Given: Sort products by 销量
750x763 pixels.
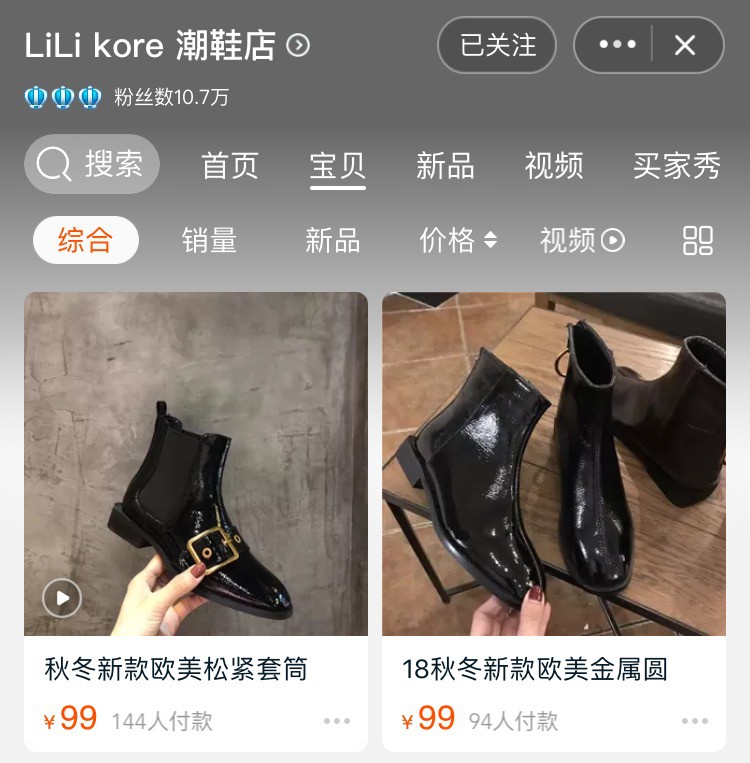Looking at the screenshot, I should (x=210, y=240).
